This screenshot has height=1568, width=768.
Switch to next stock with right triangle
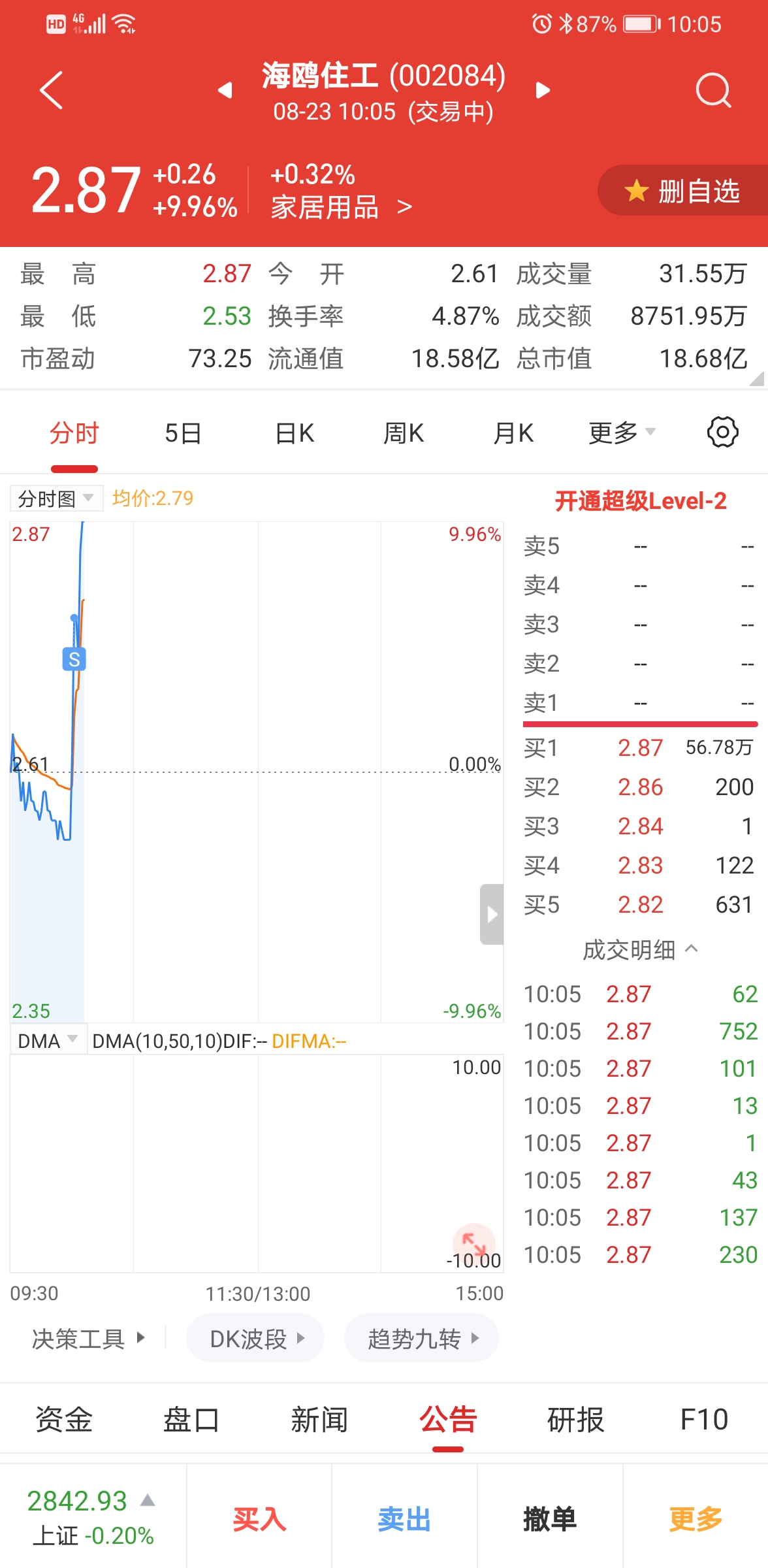pos(543,90)
